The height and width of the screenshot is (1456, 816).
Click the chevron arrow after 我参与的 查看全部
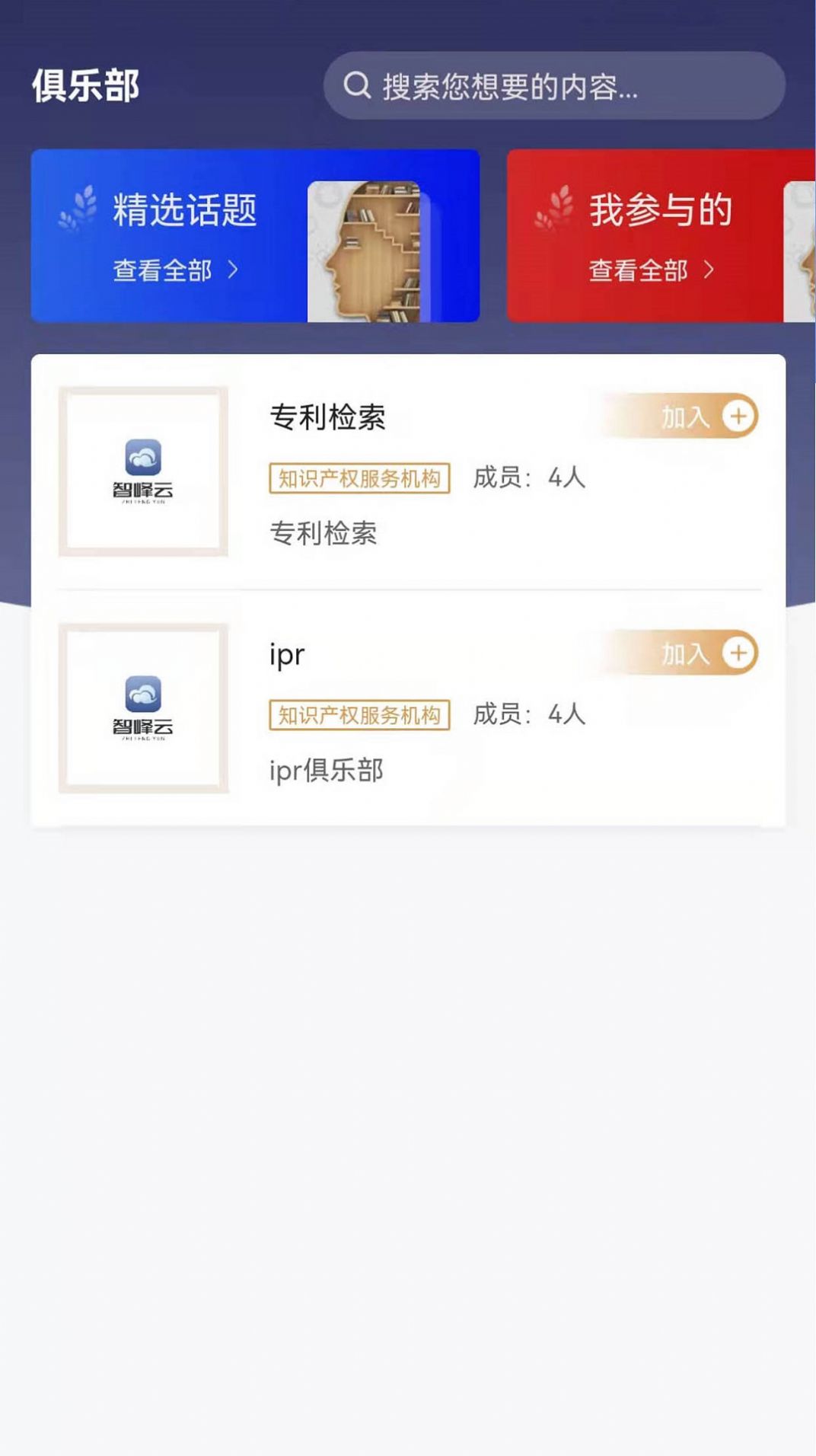coord(710,268)
